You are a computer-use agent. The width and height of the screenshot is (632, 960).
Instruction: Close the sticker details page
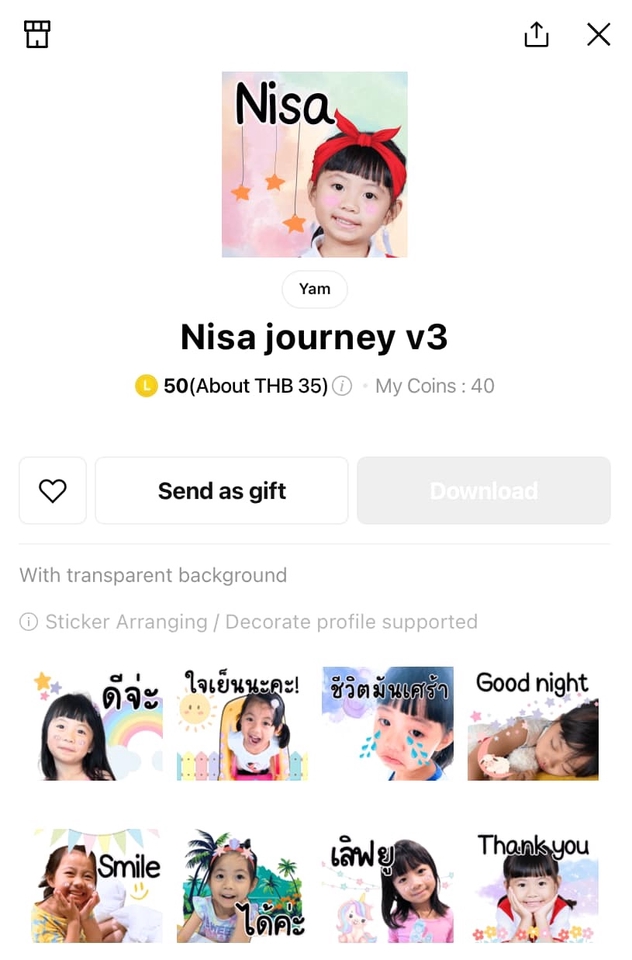[598, 35]
